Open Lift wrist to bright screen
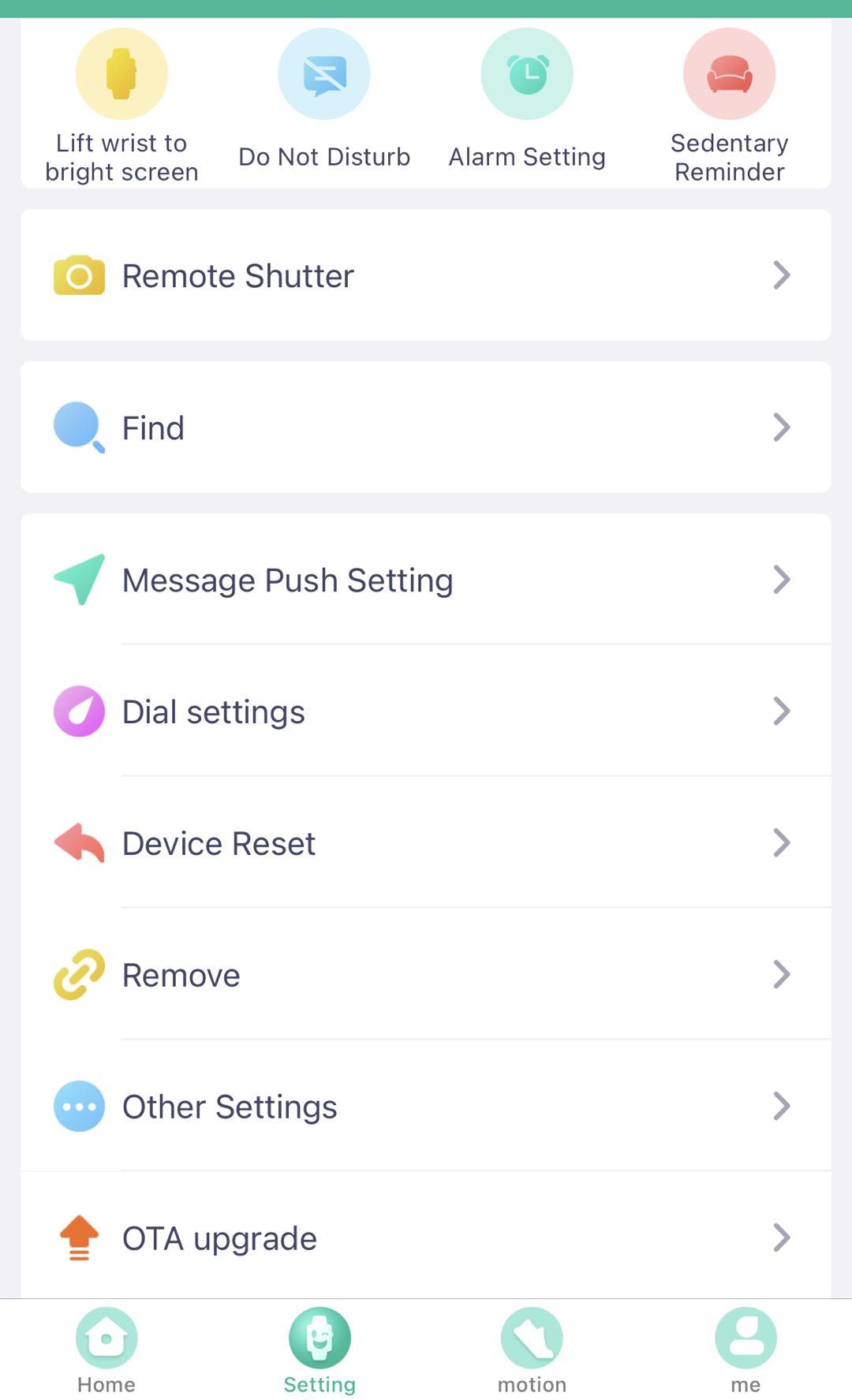 click(x=121, y=106)
